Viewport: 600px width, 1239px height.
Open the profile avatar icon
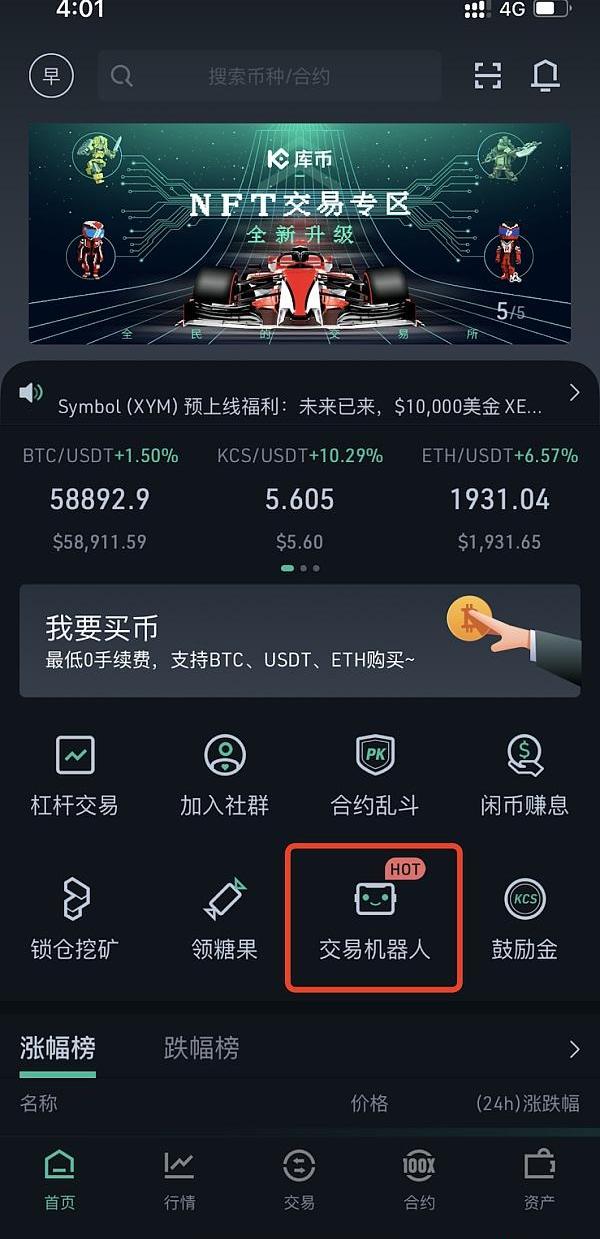click(51, 76)
